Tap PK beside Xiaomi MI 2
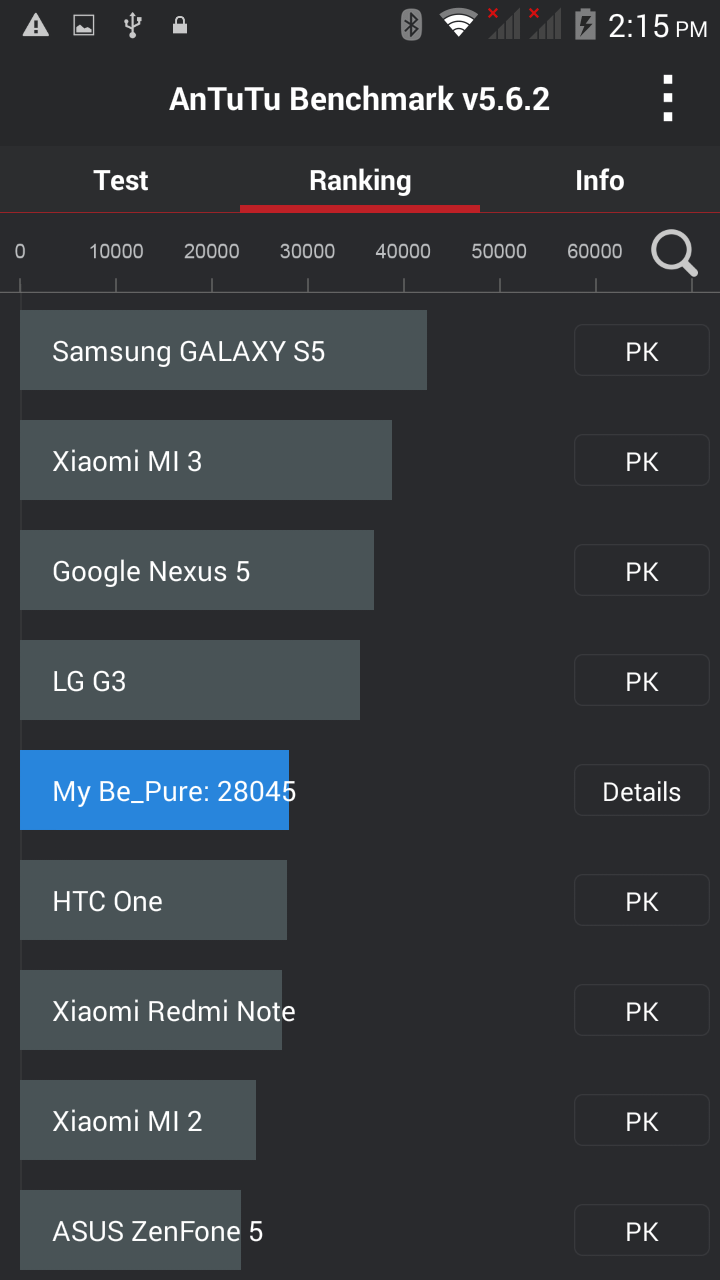Viewport: 720px width, 1280px height. [641, 1121]
